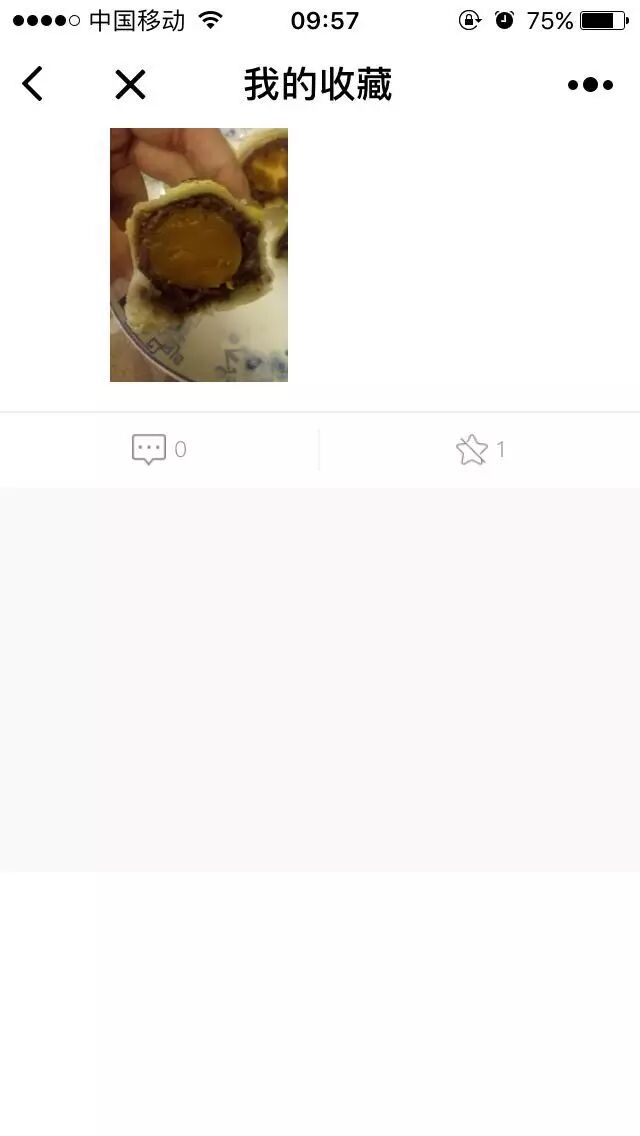Tap the star favorite icon
640x1136 pixels.
(472, 450)
